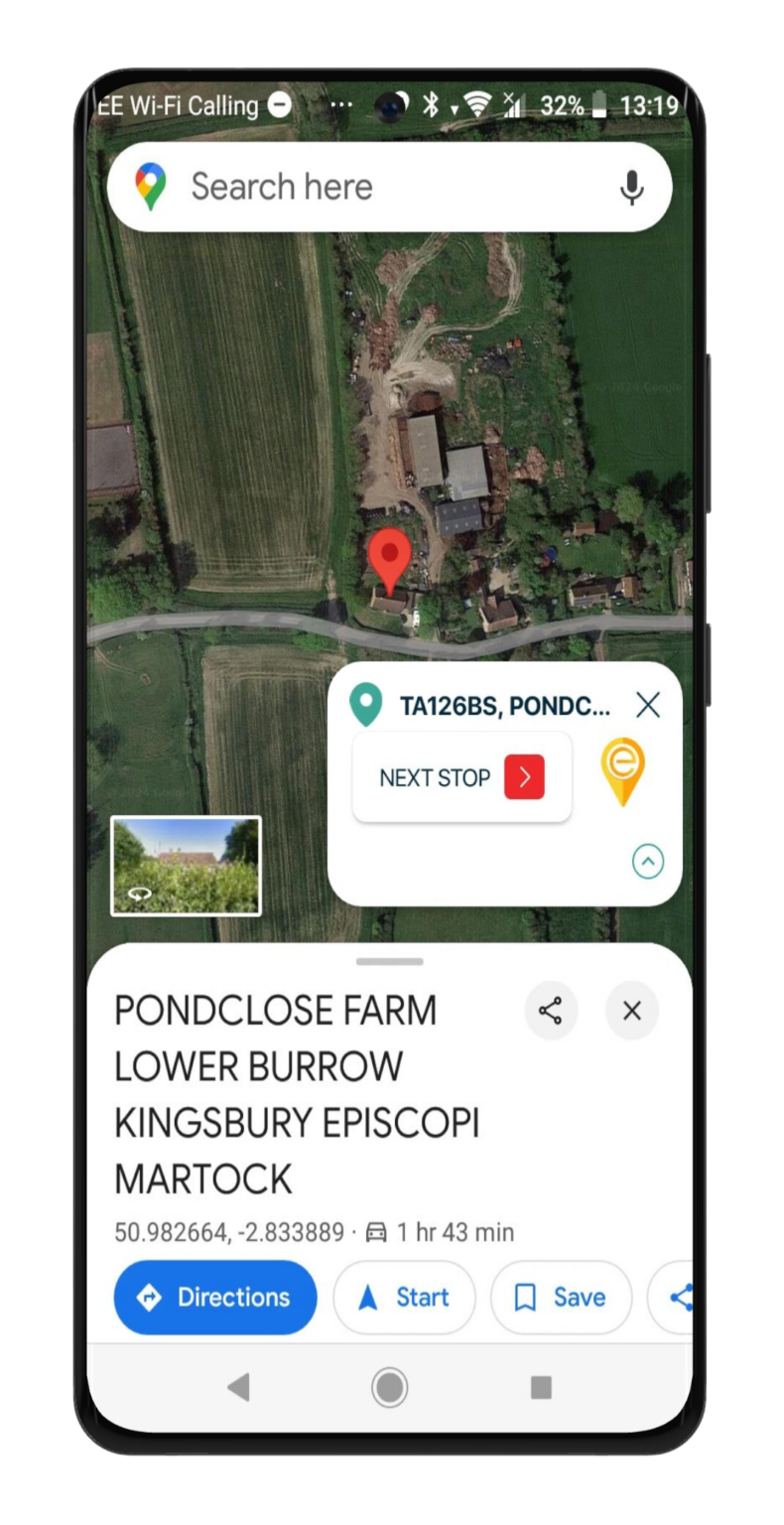
Task: Start navigation to this location
Action: [404, 1297]
